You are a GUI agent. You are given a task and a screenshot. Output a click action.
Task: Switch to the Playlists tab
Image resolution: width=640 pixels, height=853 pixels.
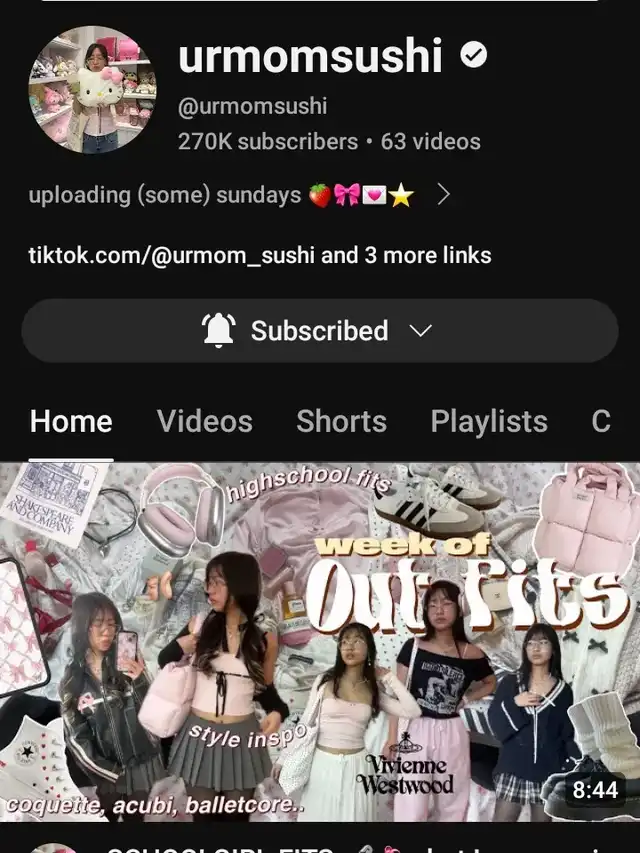pyautogui.click(x=488, y=422)
